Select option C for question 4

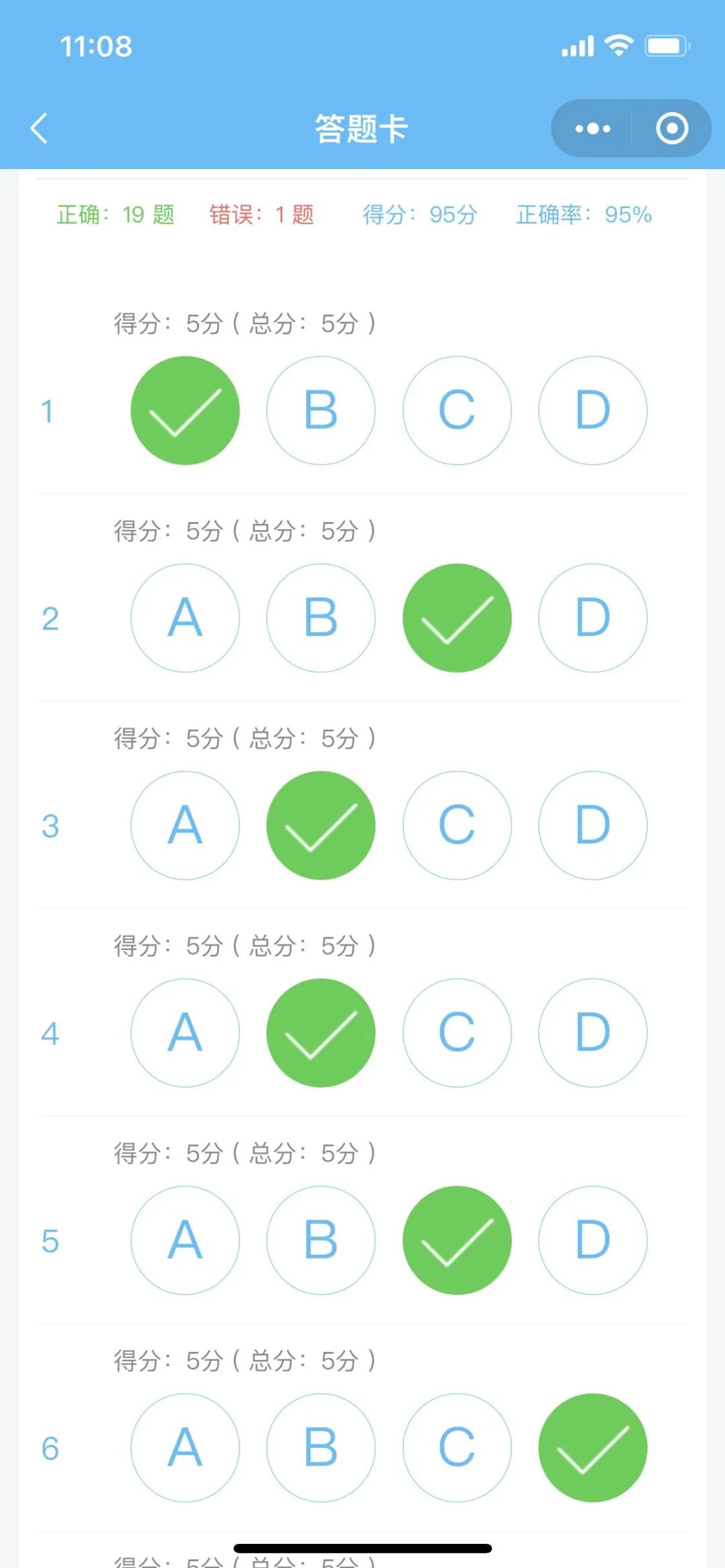point(457,1033)
